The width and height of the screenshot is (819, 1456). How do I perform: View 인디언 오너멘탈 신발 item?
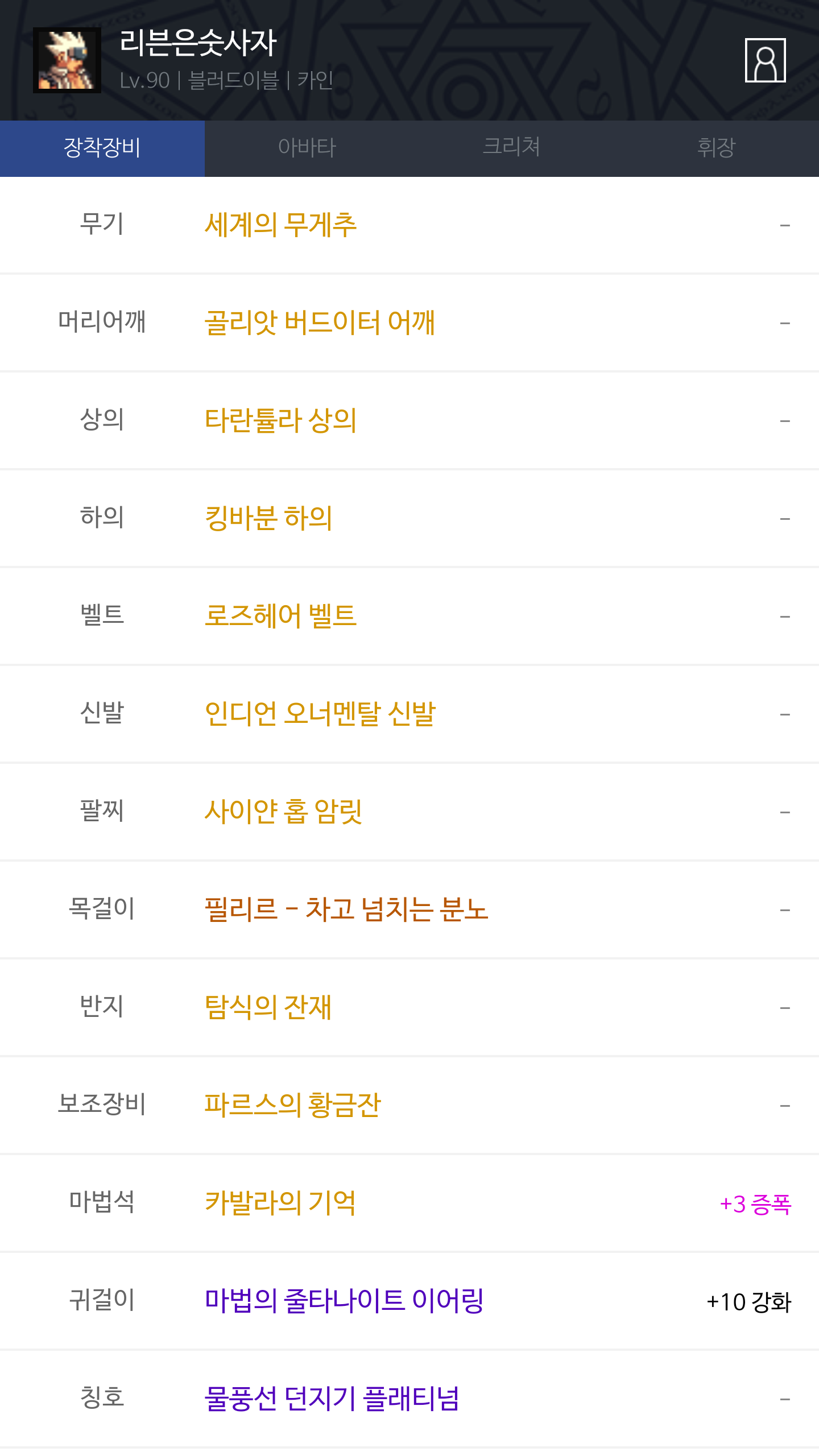point(320,714)
